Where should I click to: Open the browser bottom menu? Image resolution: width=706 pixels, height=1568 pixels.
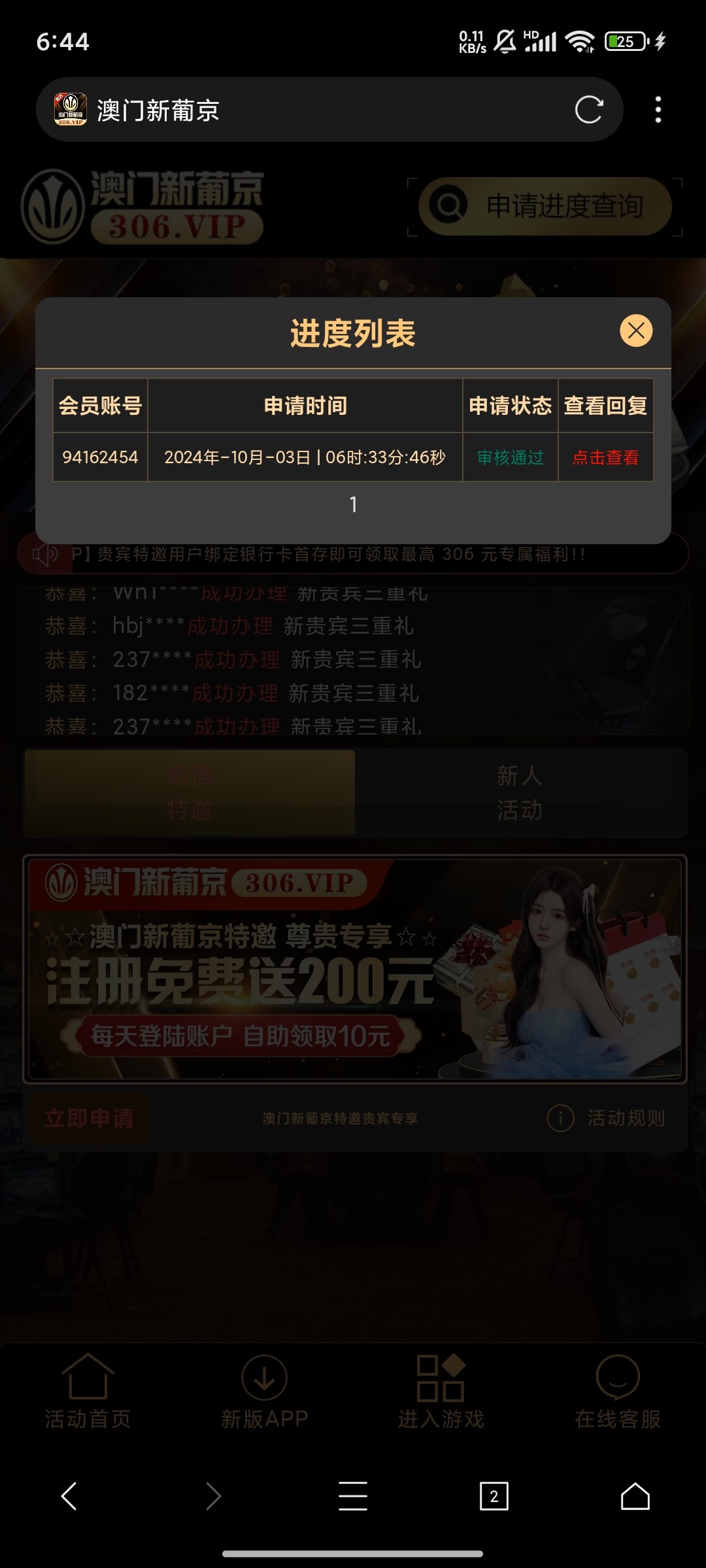click(353, 1495)
